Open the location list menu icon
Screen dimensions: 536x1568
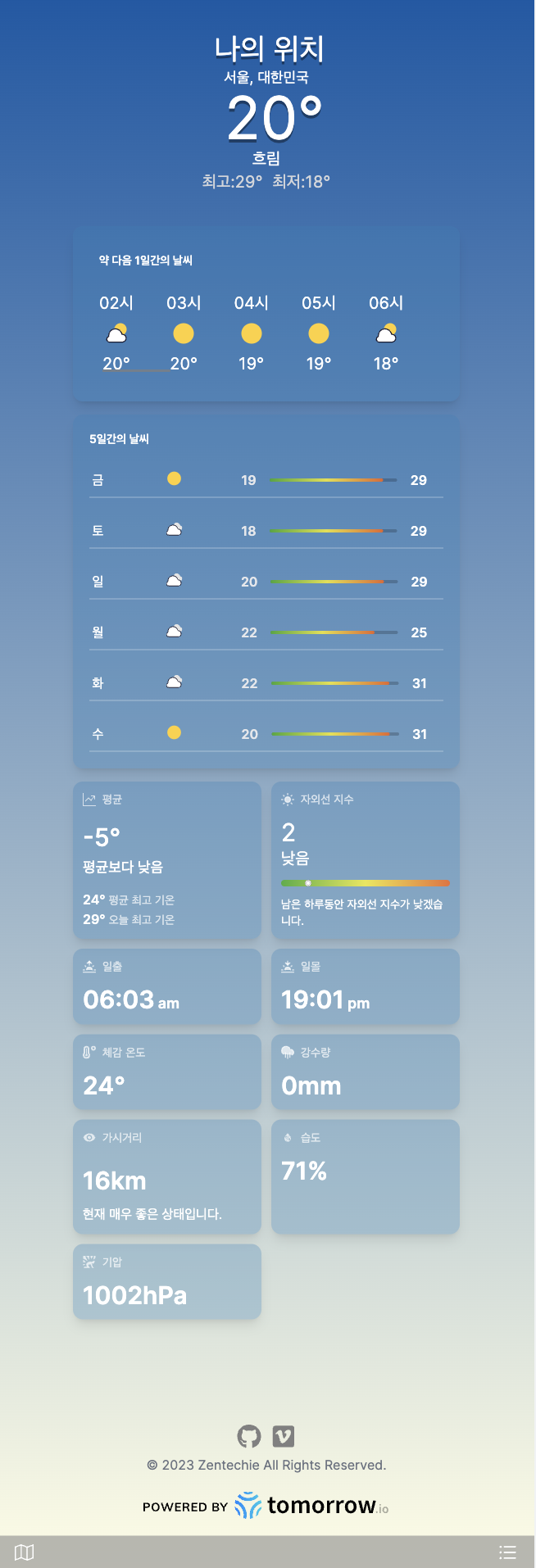coord(507,1552)
